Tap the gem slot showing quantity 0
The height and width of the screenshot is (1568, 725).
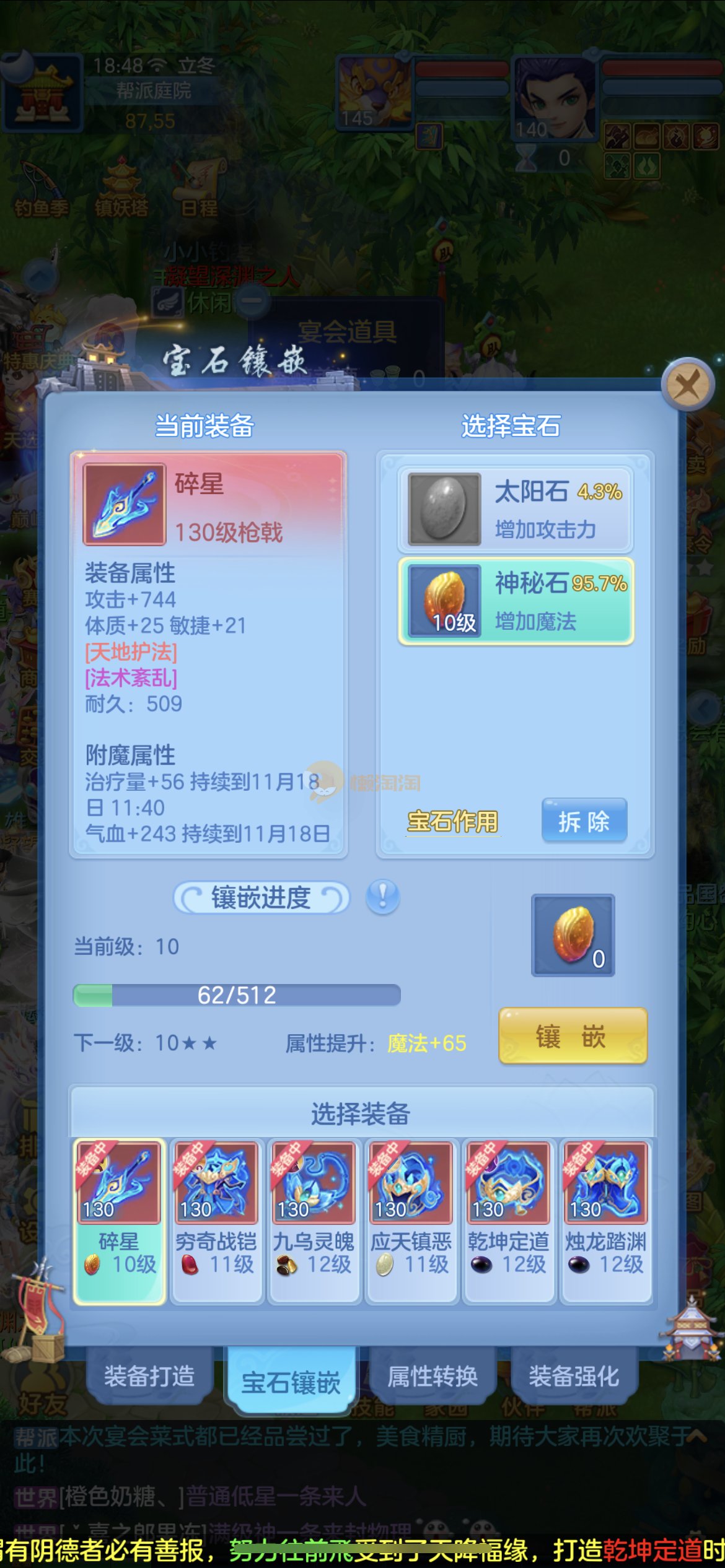573,935
